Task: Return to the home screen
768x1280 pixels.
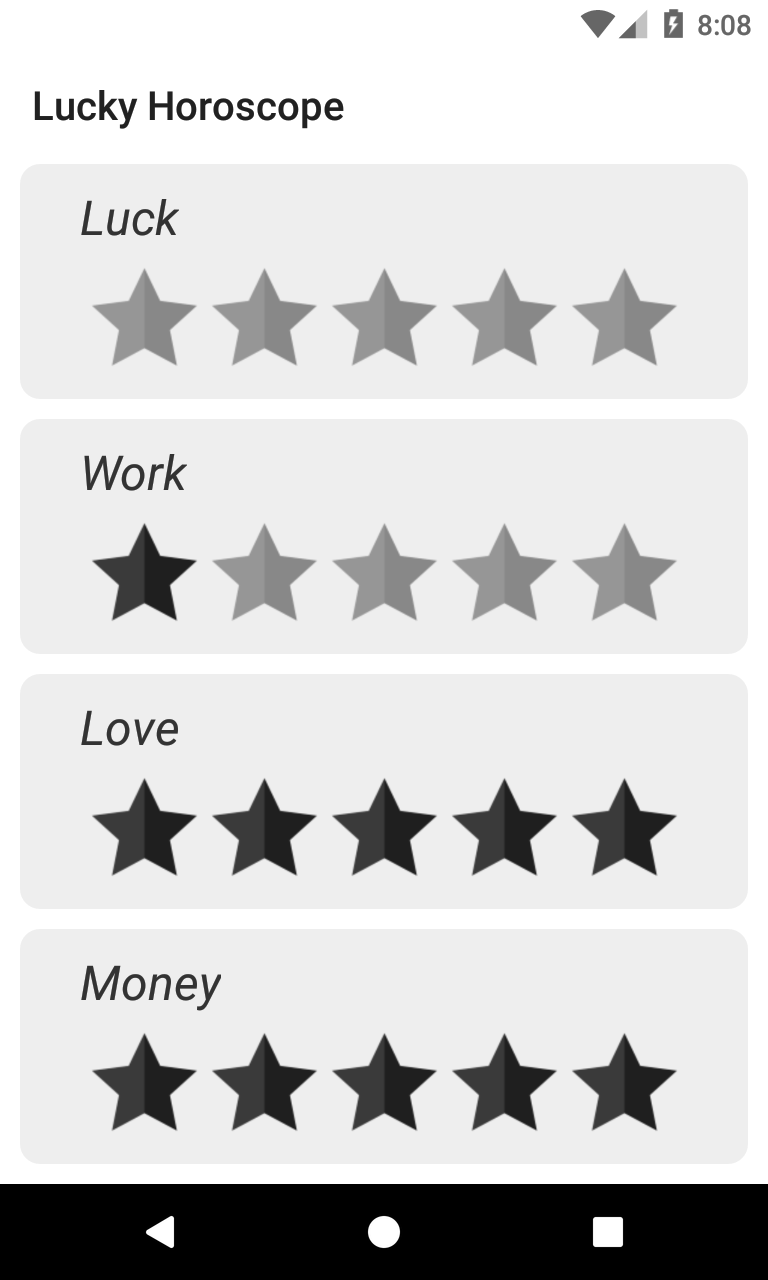Action: click(x=384, y=1232)
